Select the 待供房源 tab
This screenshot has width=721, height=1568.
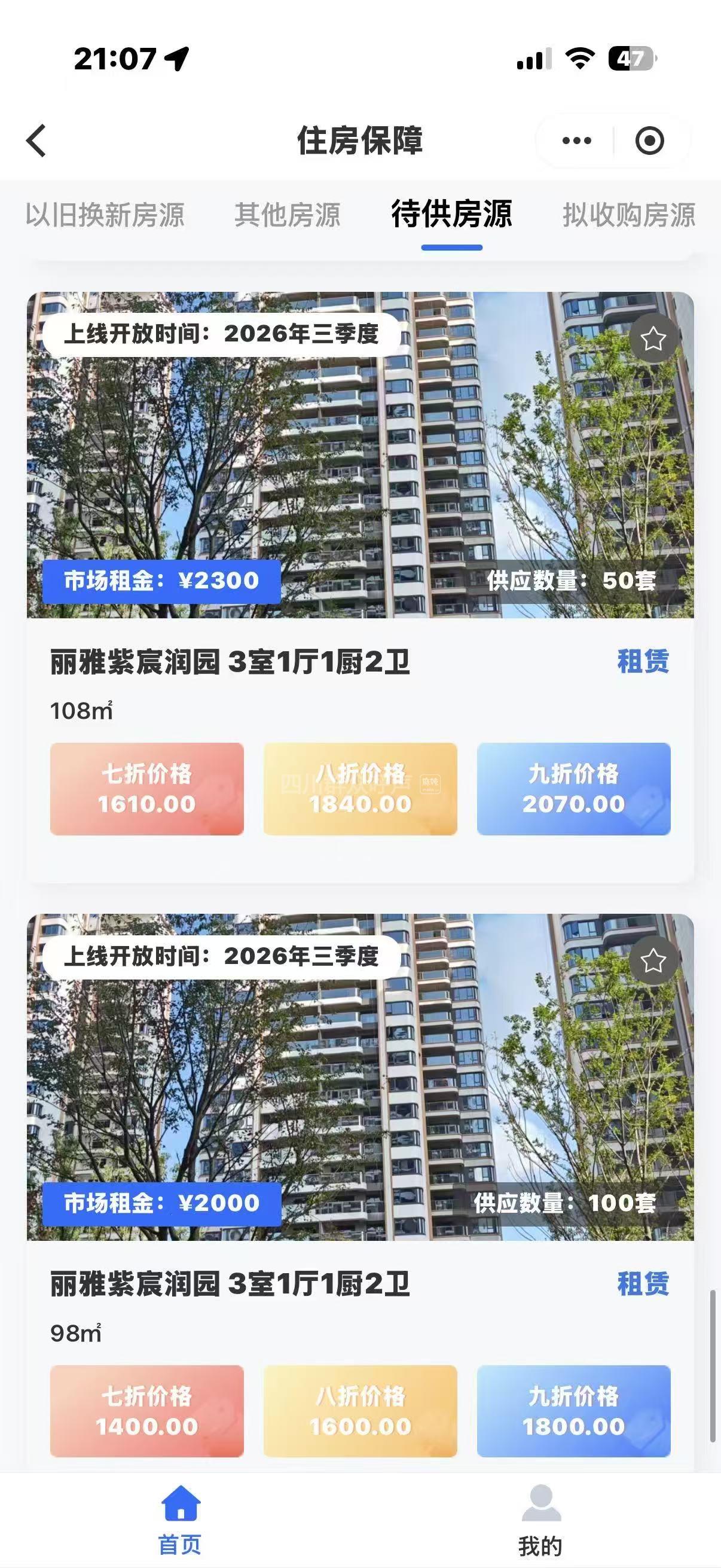tap(451, 215)
